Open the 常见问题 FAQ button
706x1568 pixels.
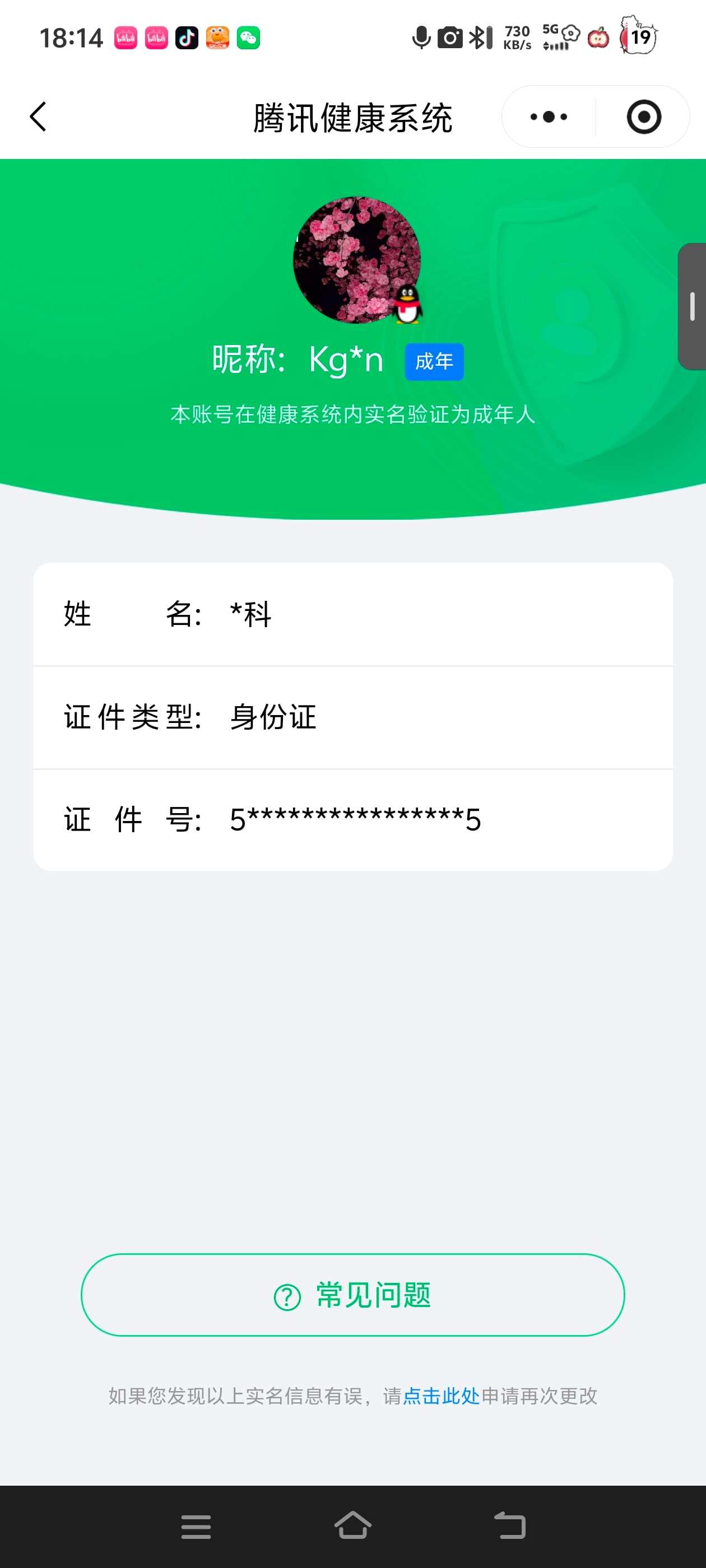(x=352, y=1295)
